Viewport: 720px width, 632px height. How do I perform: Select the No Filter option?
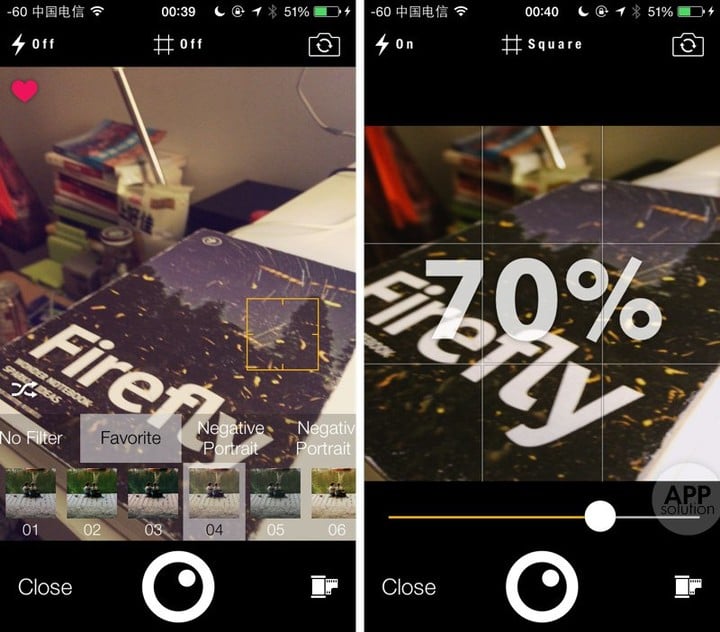(32, 438)
